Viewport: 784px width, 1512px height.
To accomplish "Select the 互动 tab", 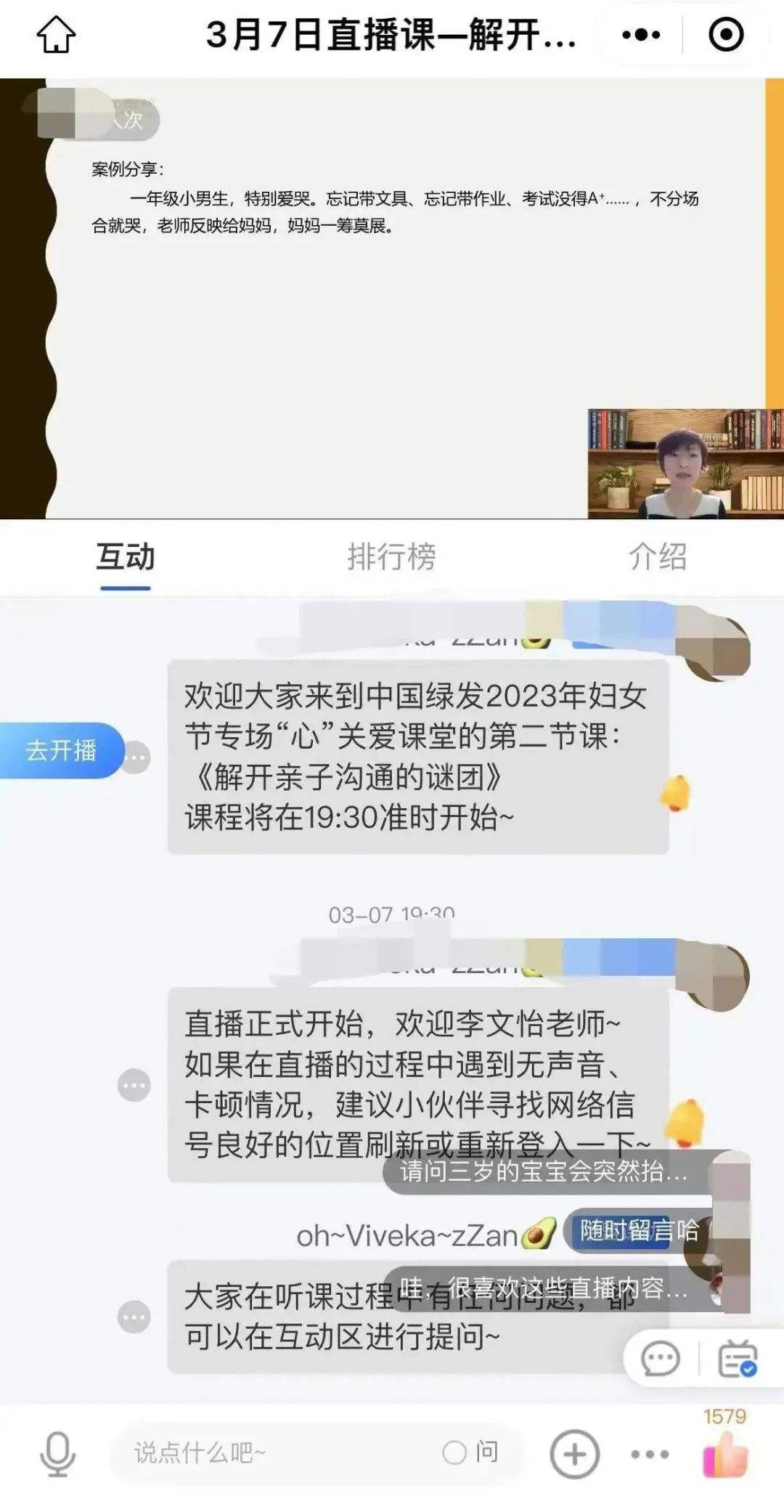I will pyautogui.click(x=126, y=557).
